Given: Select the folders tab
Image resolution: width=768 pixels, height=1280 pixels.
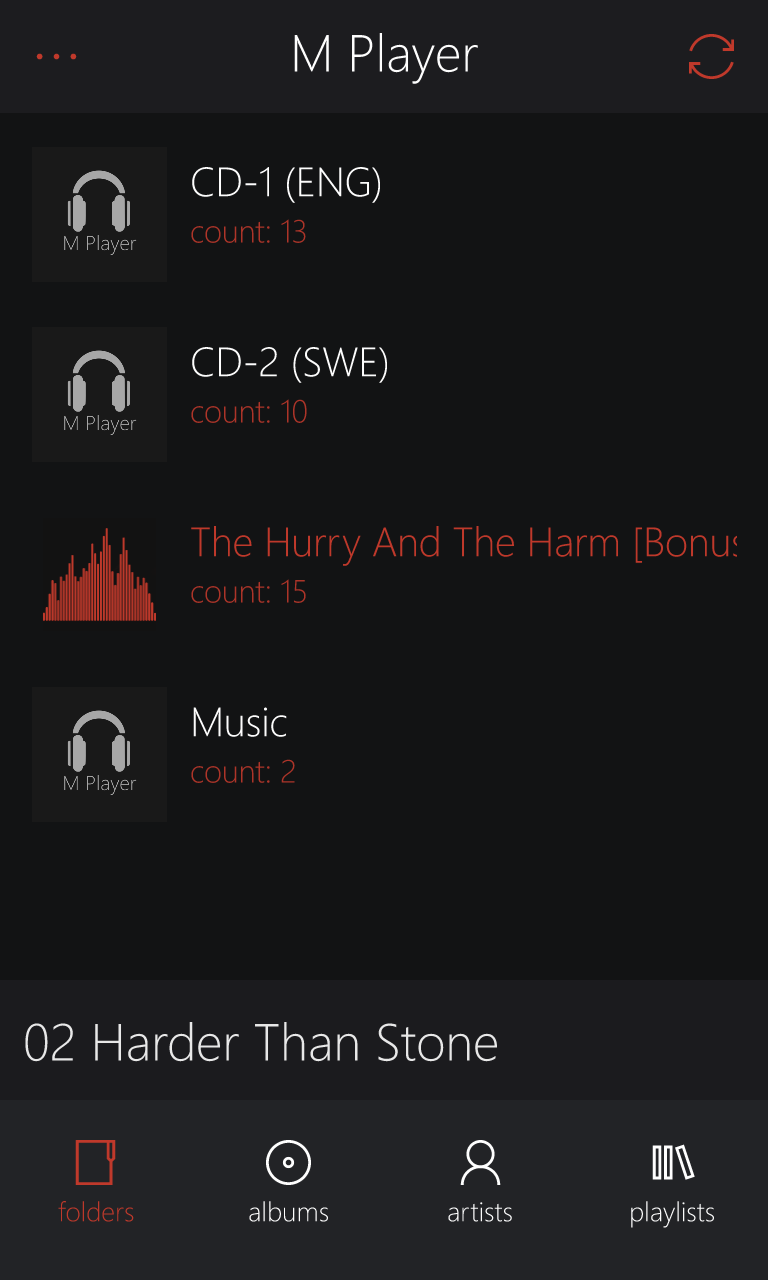Looking at the screenshot, I should pos(96,1183).
